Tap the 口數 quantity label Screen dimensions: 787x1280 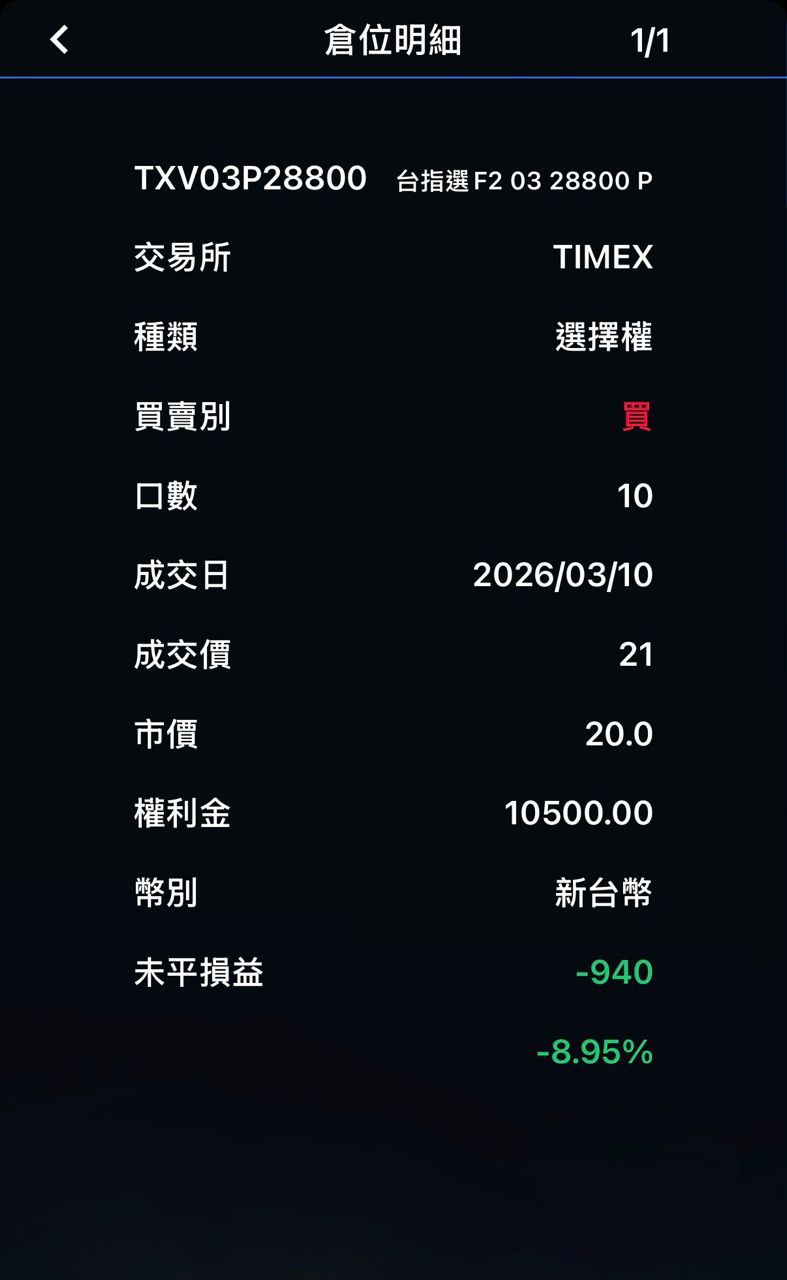pyautogui.click(x=167, y=497)
